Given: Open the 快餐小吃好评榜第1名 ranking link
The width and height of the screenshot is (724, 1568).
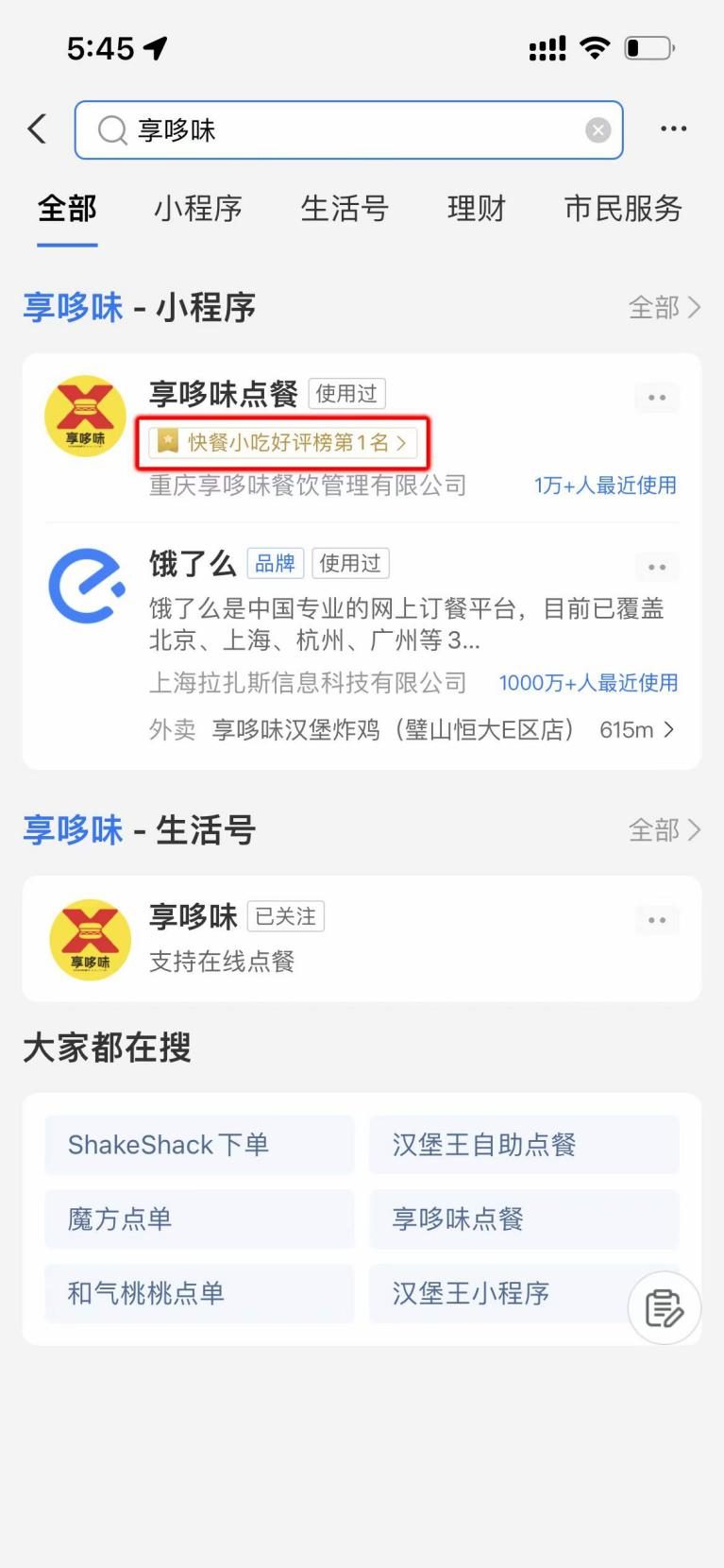Looking at the screenshot, I should coord(281,442).
